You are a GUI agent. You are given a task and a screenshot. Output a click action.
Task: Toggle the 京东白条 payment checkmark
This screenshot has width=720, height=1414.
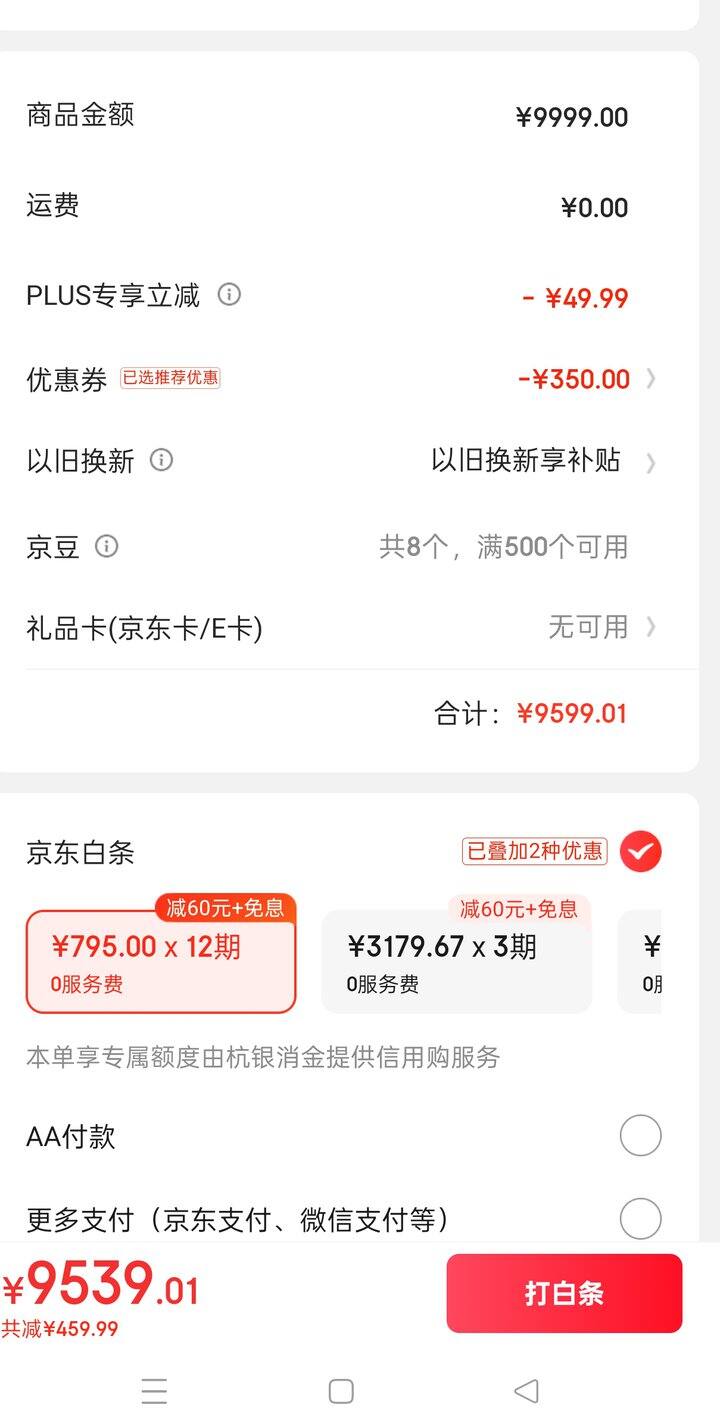(x=640, y=851)
